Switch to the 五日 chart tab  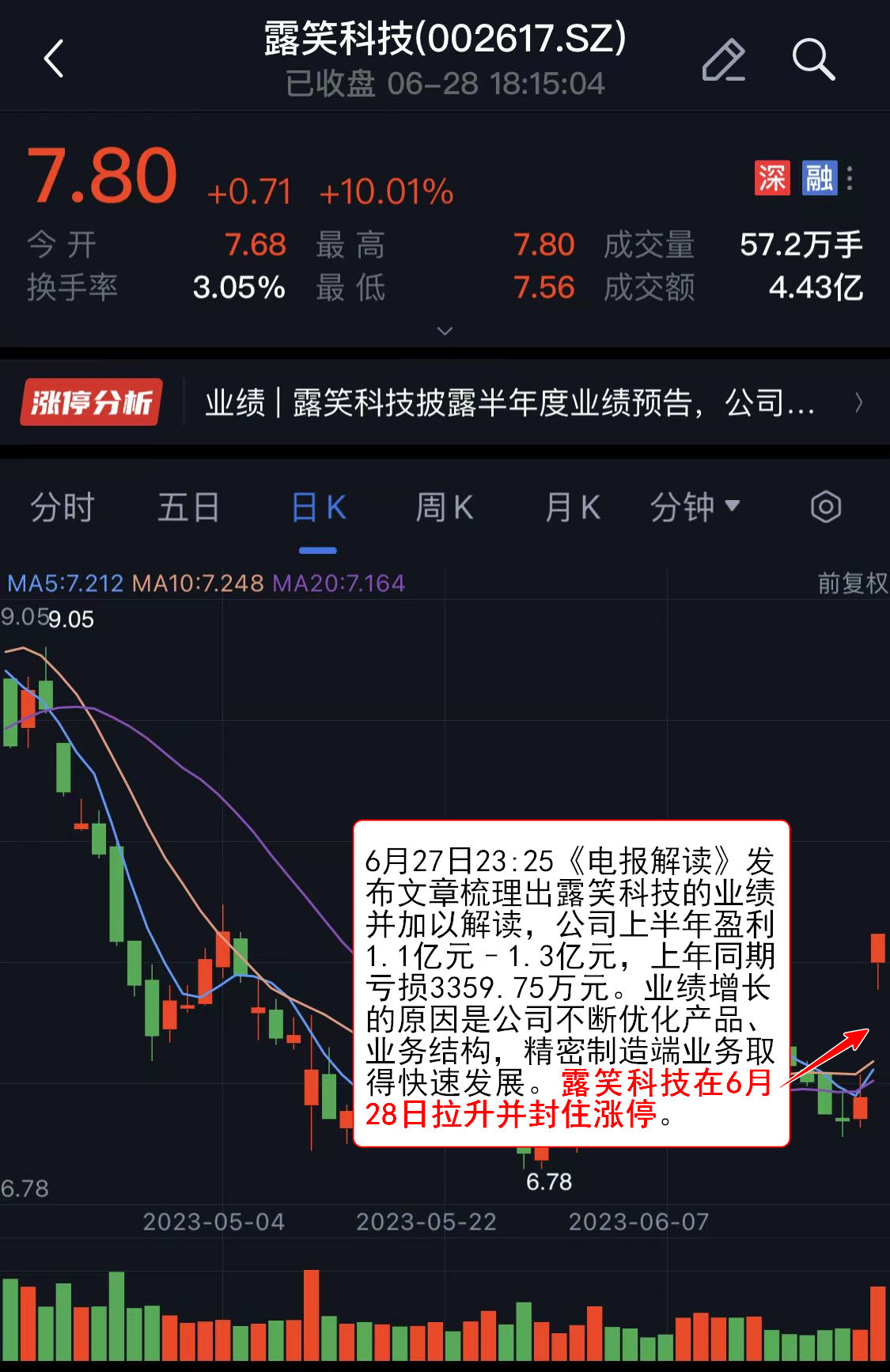(188, 507)
